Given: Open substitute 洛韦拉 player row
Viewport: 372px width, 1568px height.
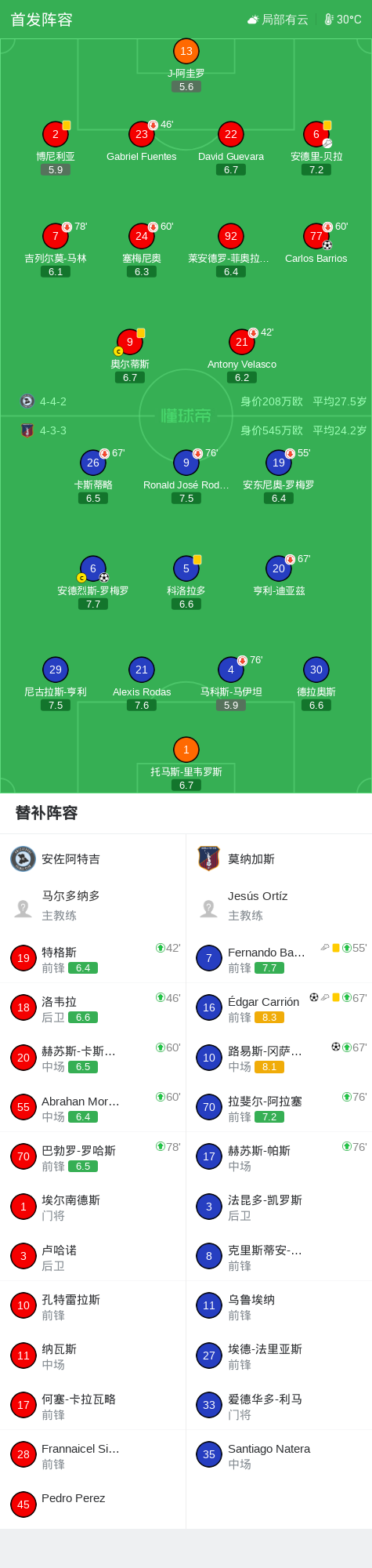Looking at the screenshot, I should click(x=92, y=1007).
